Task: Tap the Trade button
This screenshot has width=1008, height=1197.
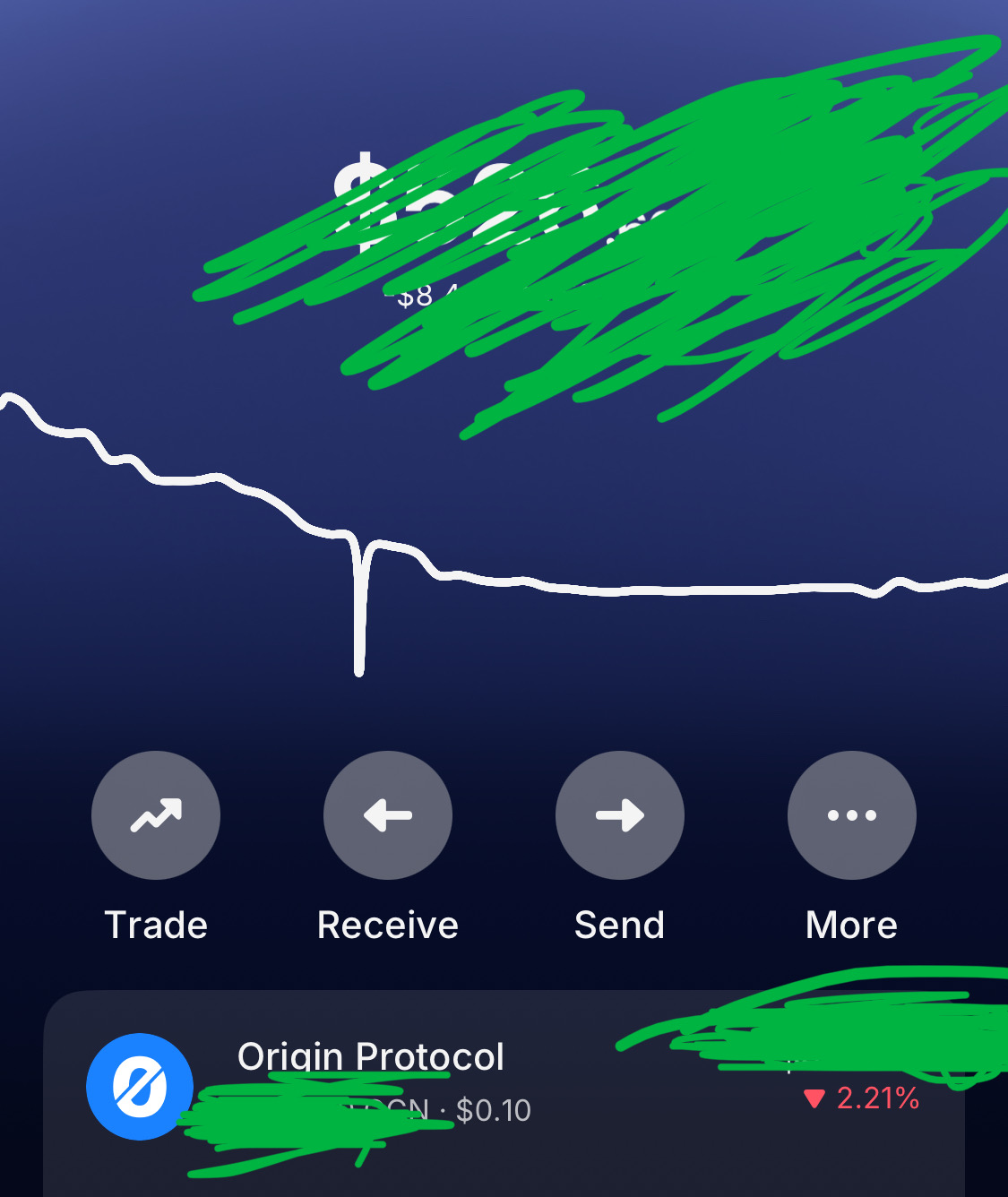Action: tap(156, 815)
